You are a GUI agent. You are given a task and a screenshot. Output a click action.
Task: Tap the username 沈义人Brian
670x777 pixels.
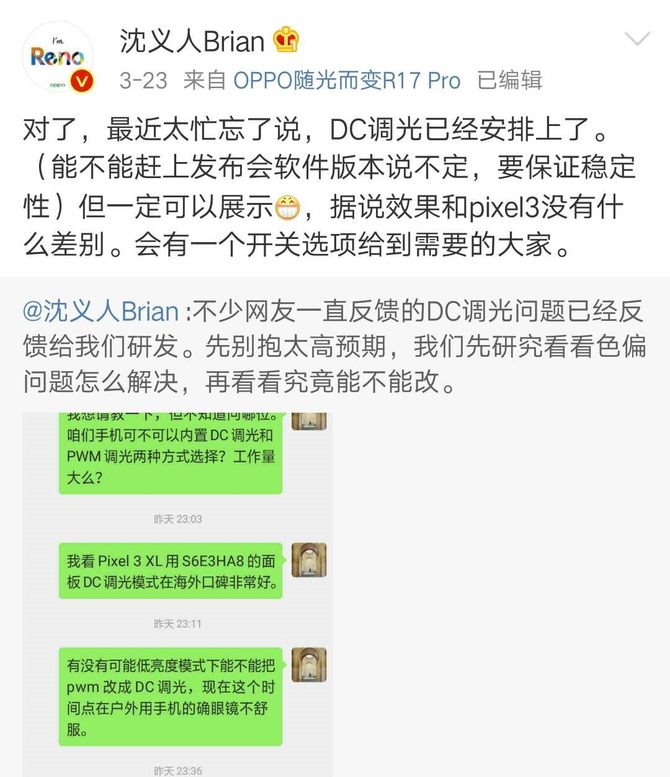[x=192, y=40]
